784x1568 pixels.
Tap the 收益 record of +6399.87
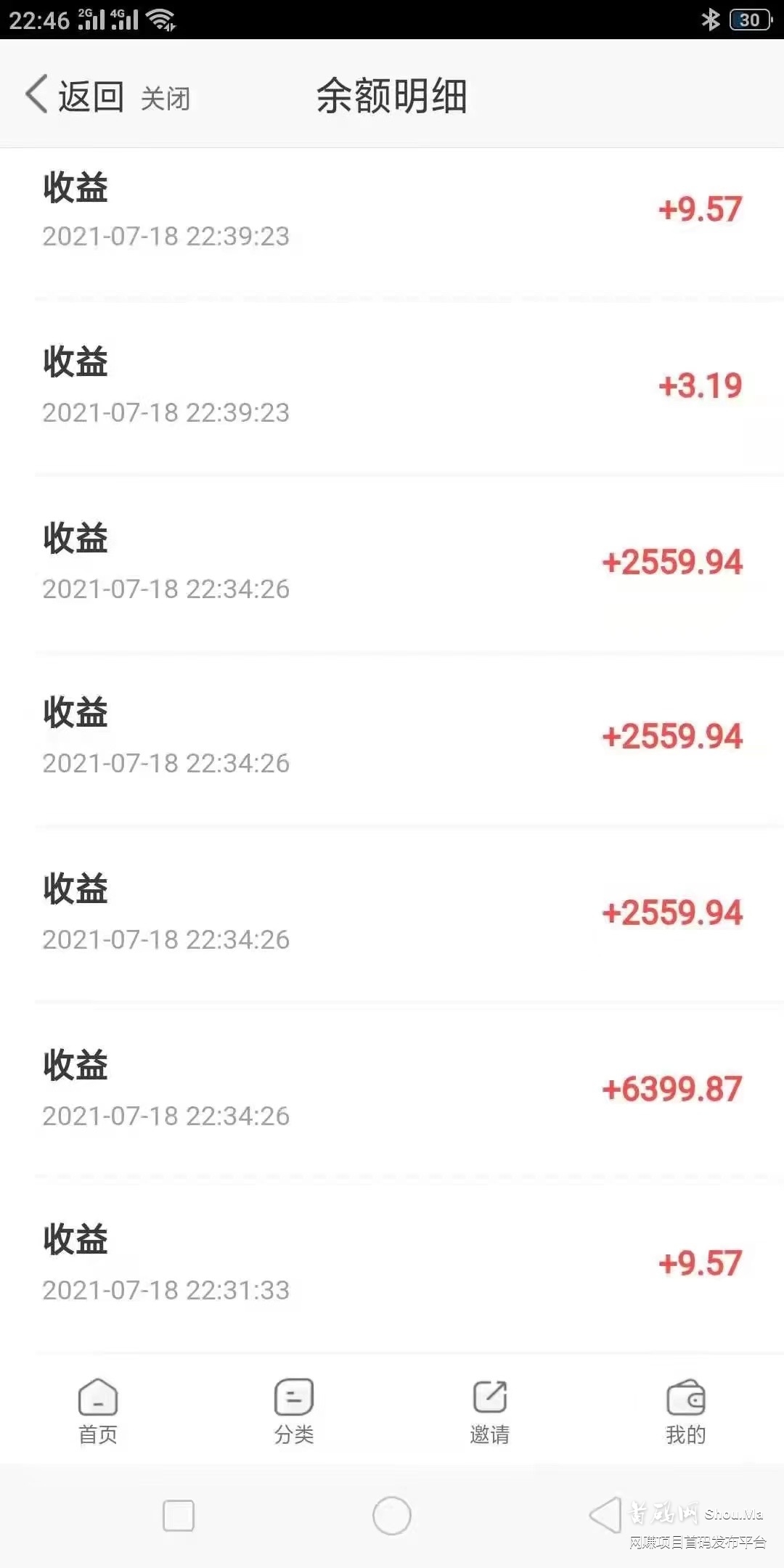(392, 1089)
